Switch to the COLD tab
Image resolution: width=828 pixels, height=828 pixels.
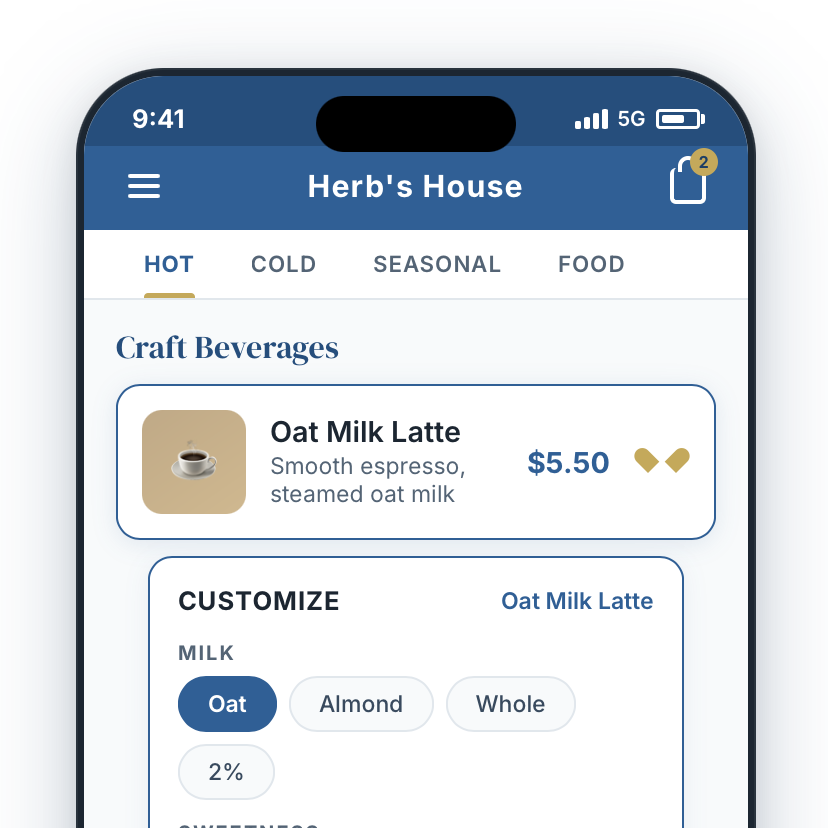284,265
